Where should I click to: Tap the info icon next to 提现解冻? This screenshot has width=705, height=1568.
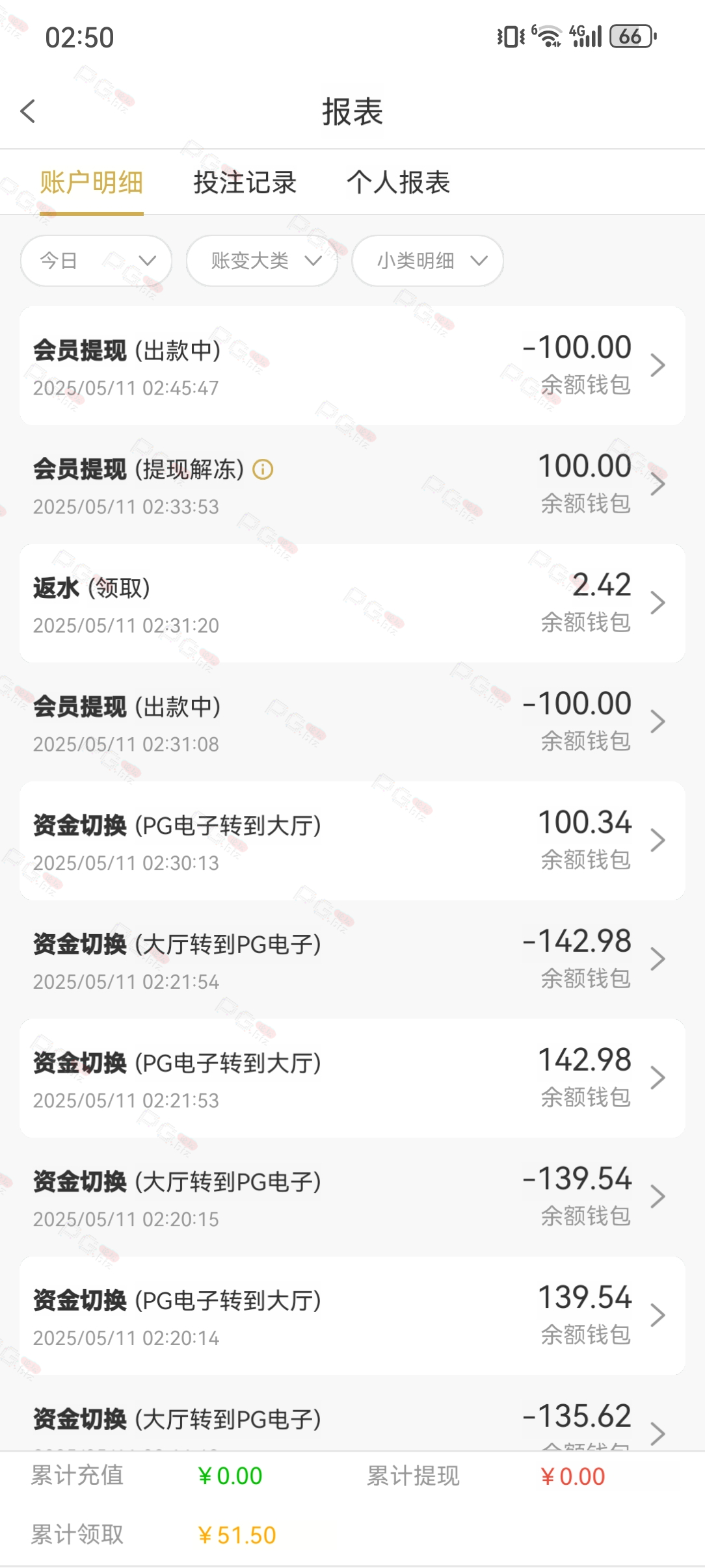point(263,469)
